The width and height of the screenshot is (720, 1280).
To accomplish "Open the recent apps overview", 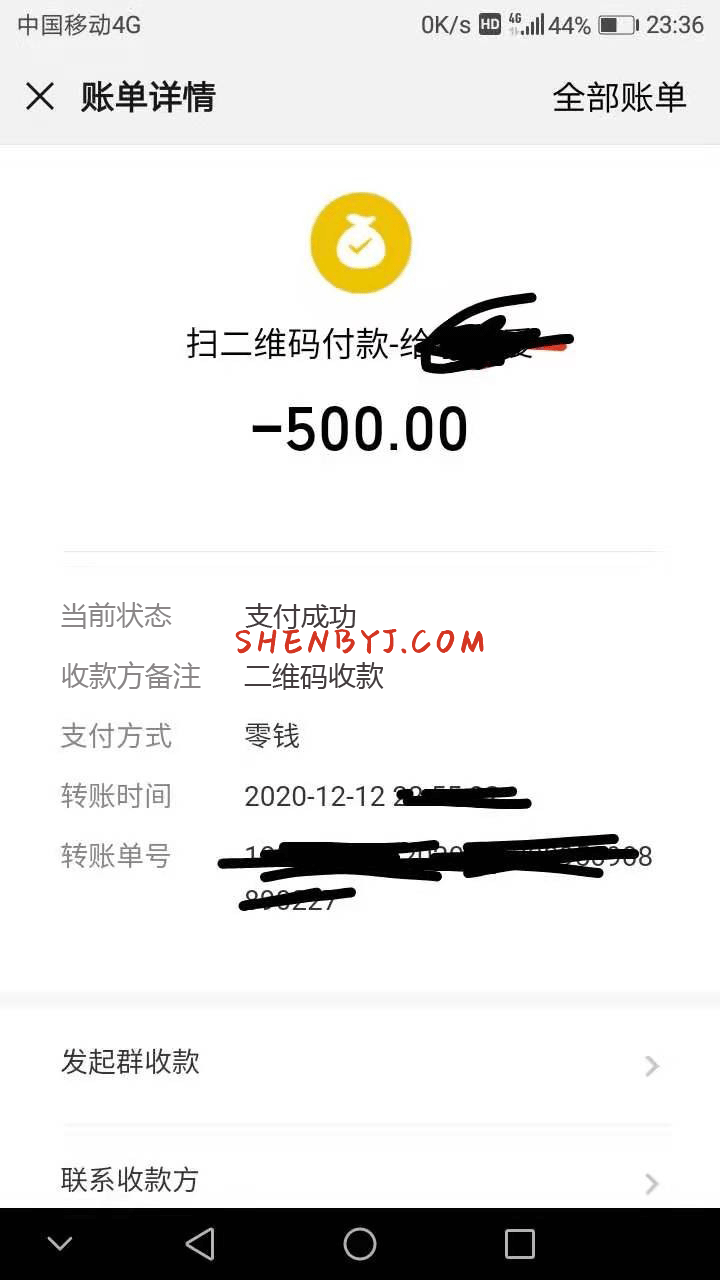I will (519, 1244).
